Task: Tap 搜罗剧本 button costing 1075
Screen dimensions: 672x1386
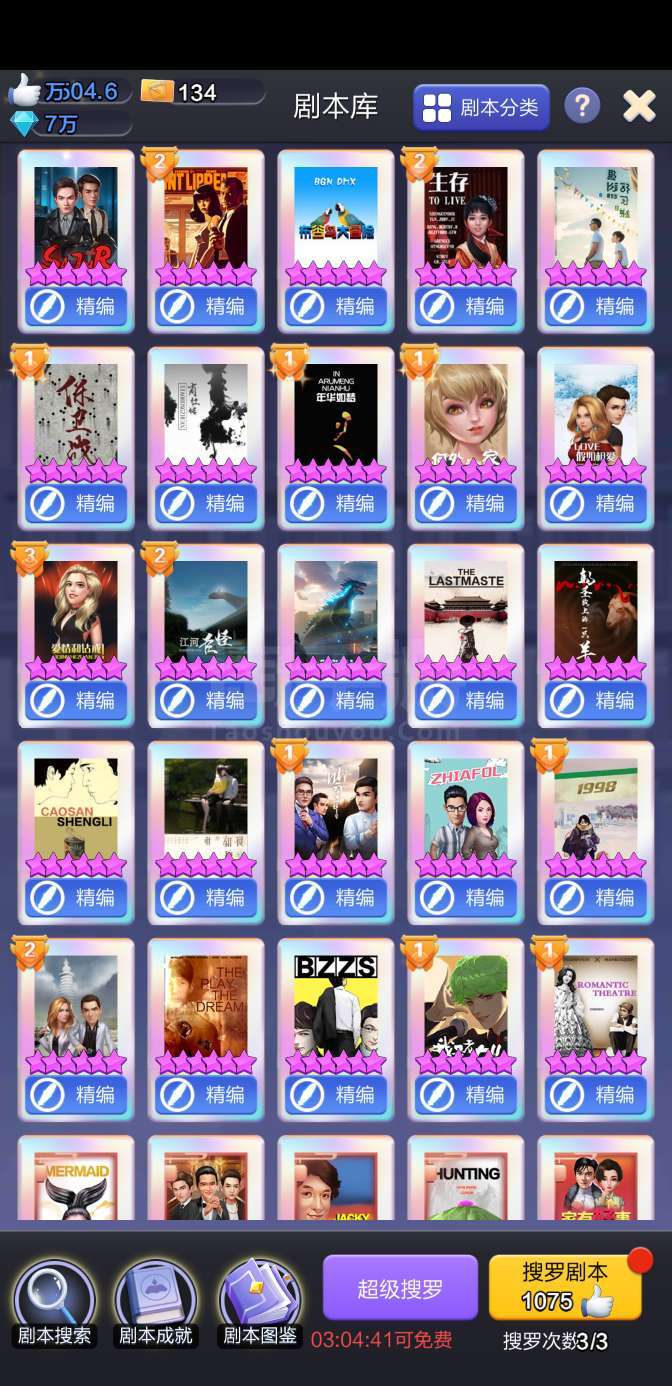Action: click(x=565, y=1287)
